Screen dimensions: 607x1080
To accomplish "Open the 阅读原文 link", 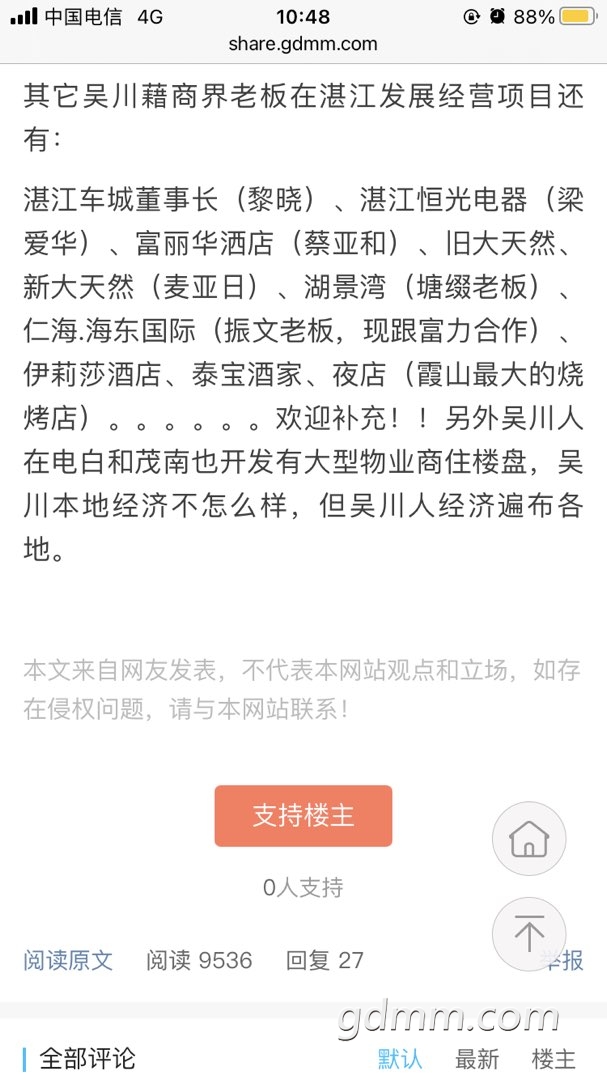I will [68, 961].
